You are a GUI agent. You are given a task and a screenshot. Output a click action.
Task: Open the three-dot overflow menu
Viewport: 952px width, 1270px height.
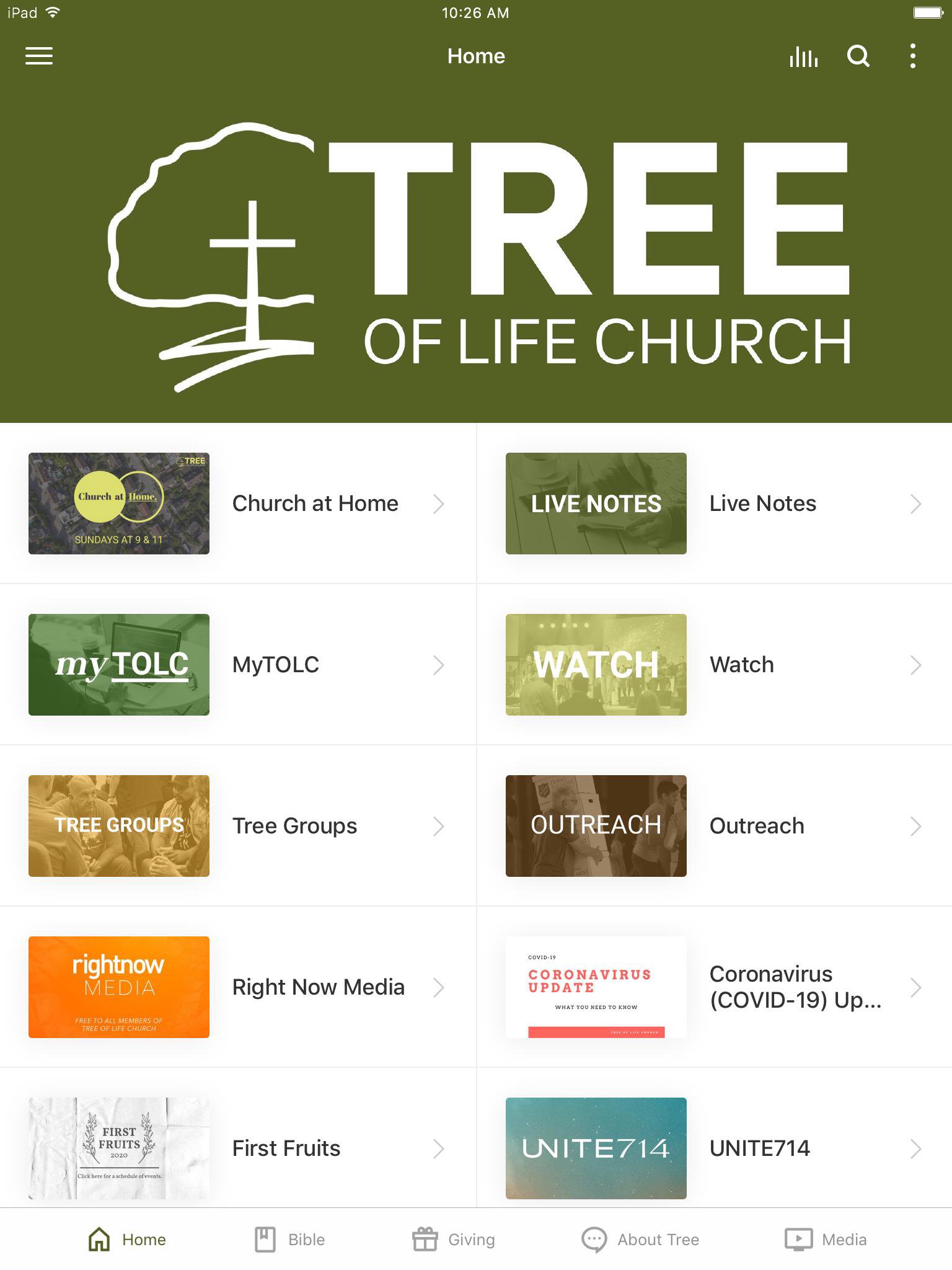tap(912, 56)
